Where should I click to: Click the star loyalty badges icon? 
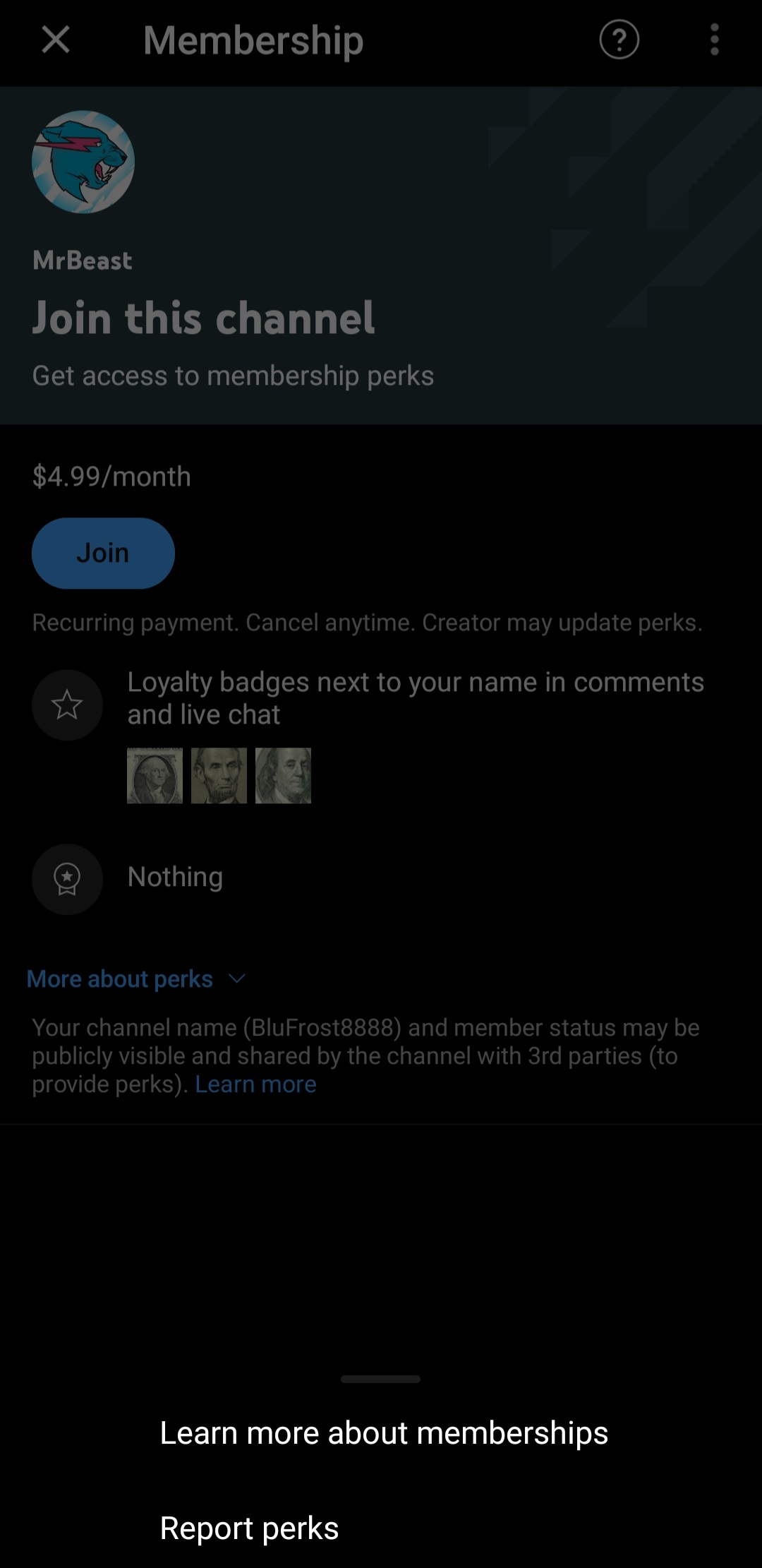tap(67, 705)
